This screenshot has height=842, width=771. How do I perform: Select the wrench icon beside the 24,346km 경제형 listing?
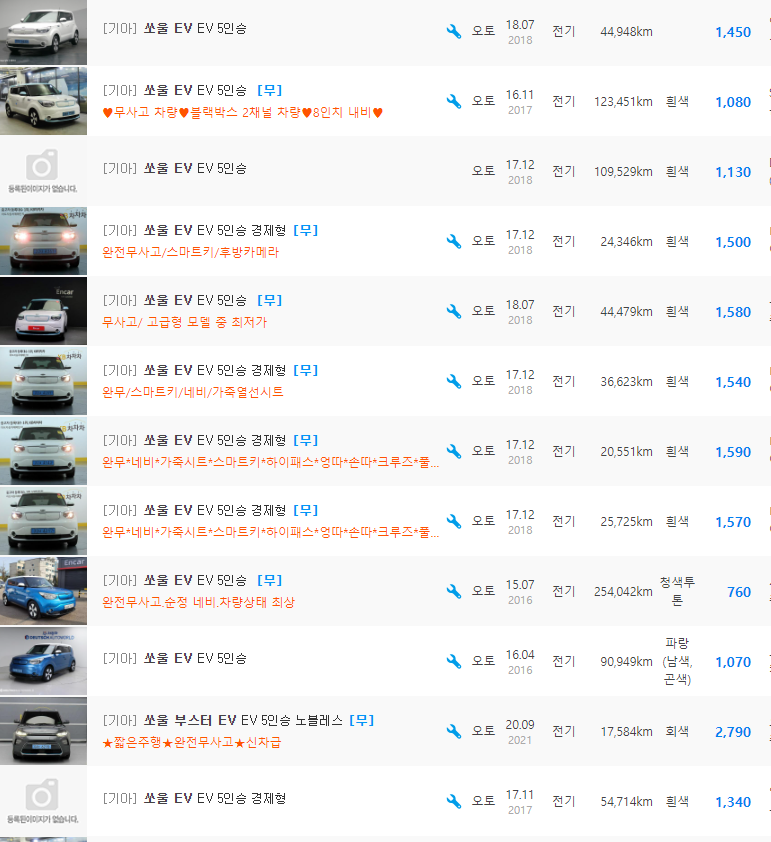[453, 241]
